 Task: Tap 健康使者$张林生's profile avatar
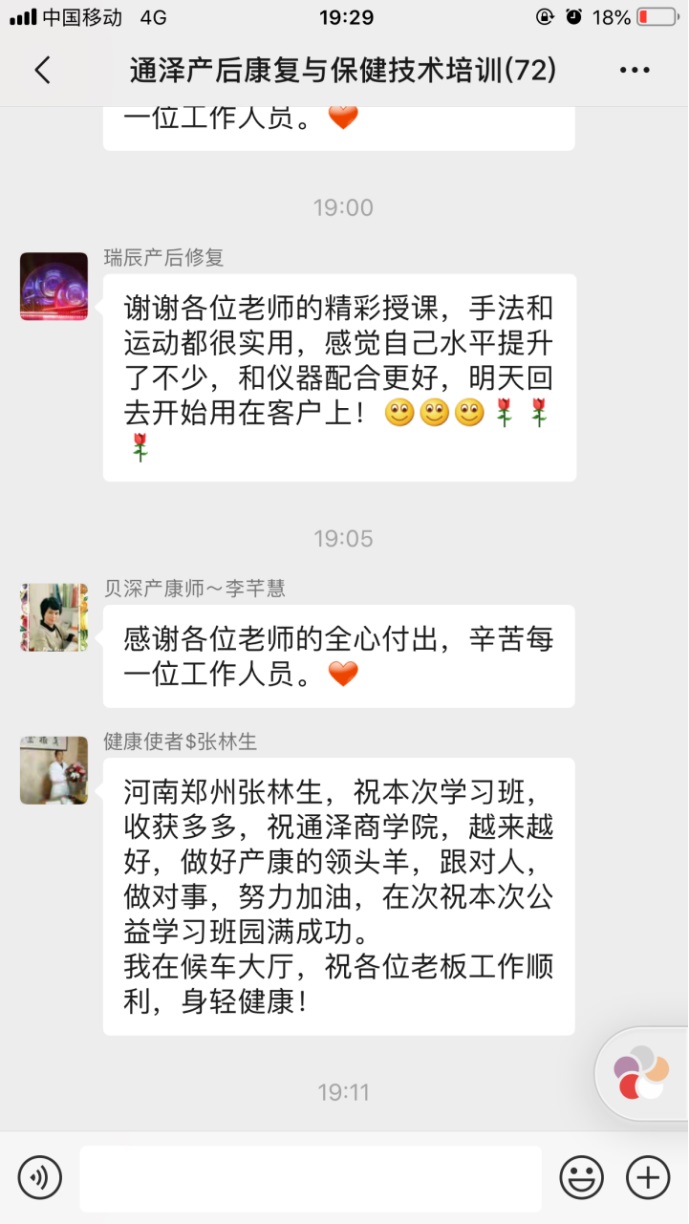point(54,770)
